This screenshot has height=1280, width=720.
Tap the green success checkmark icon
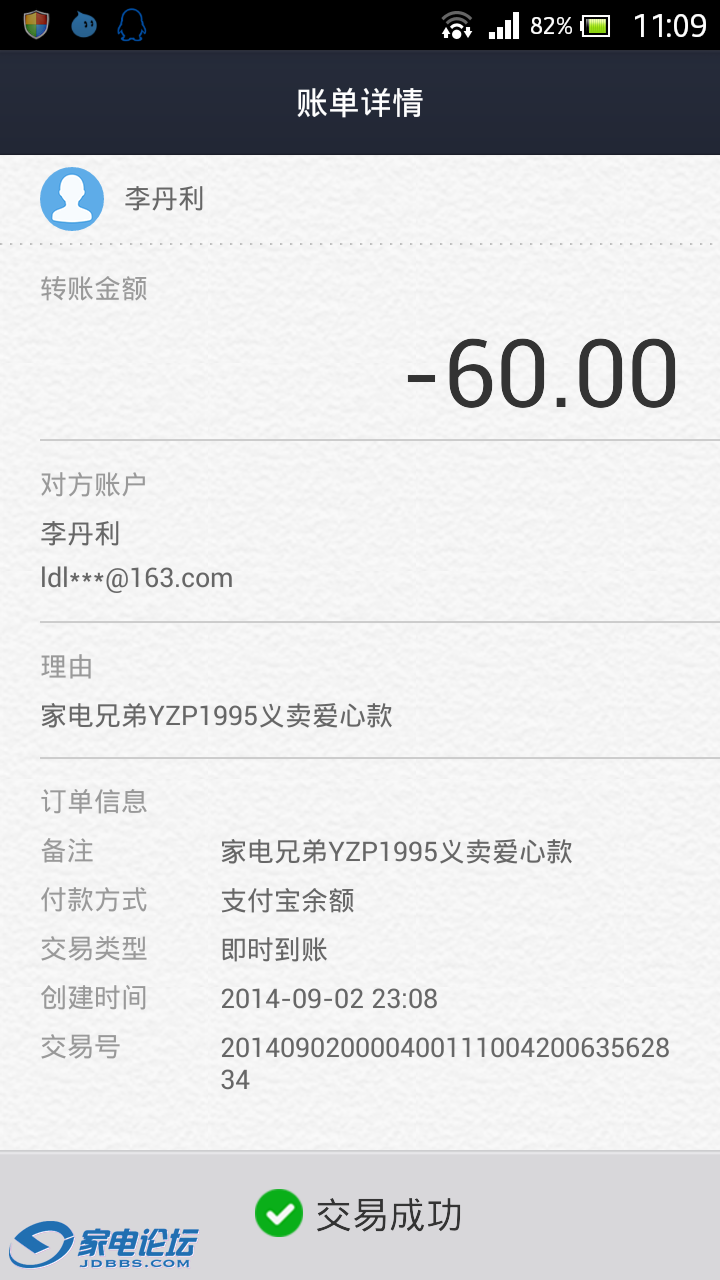click(x=278, y=1213)
